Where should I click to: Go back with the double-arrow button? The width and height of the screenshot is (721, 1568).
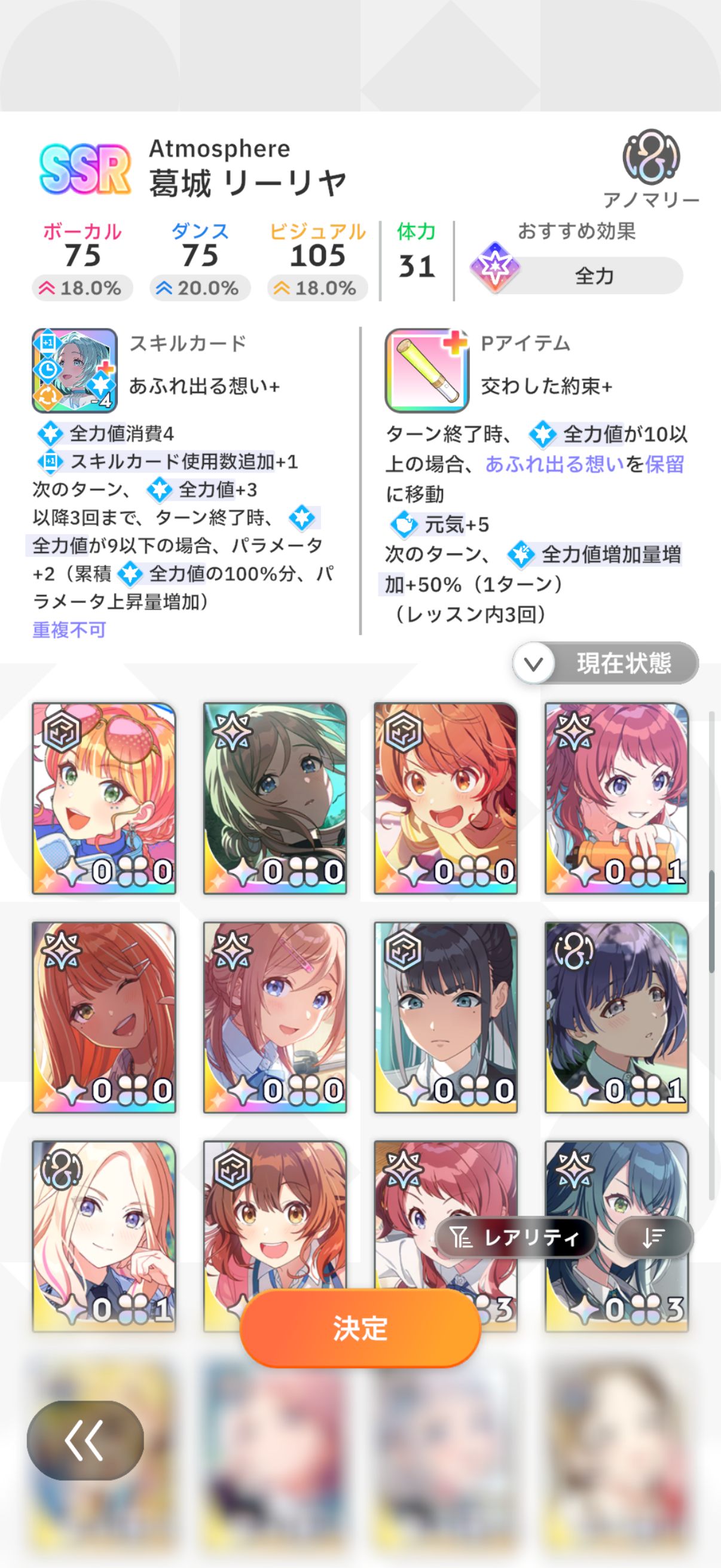point(85,1440)
